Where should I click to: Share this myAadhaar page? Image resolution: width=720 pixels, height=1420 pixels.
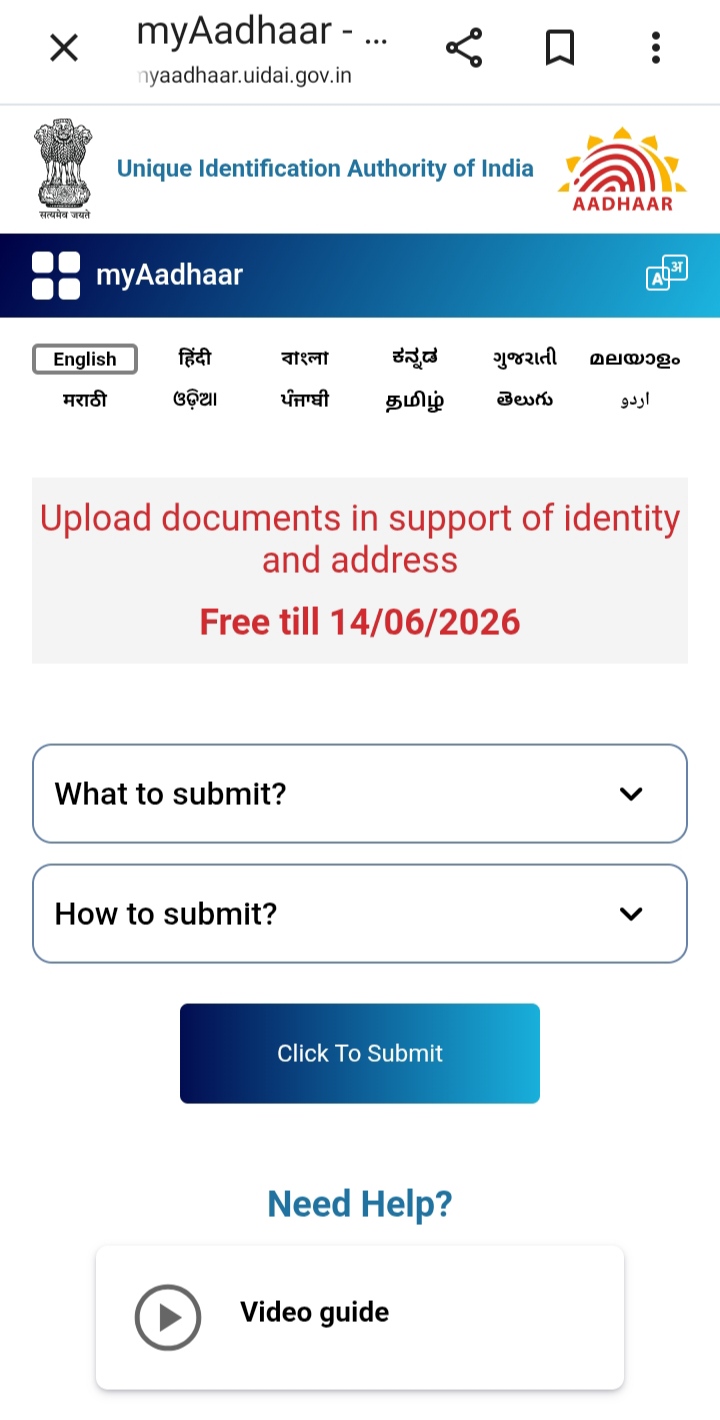pyautogui.click(x=463, y=47)
